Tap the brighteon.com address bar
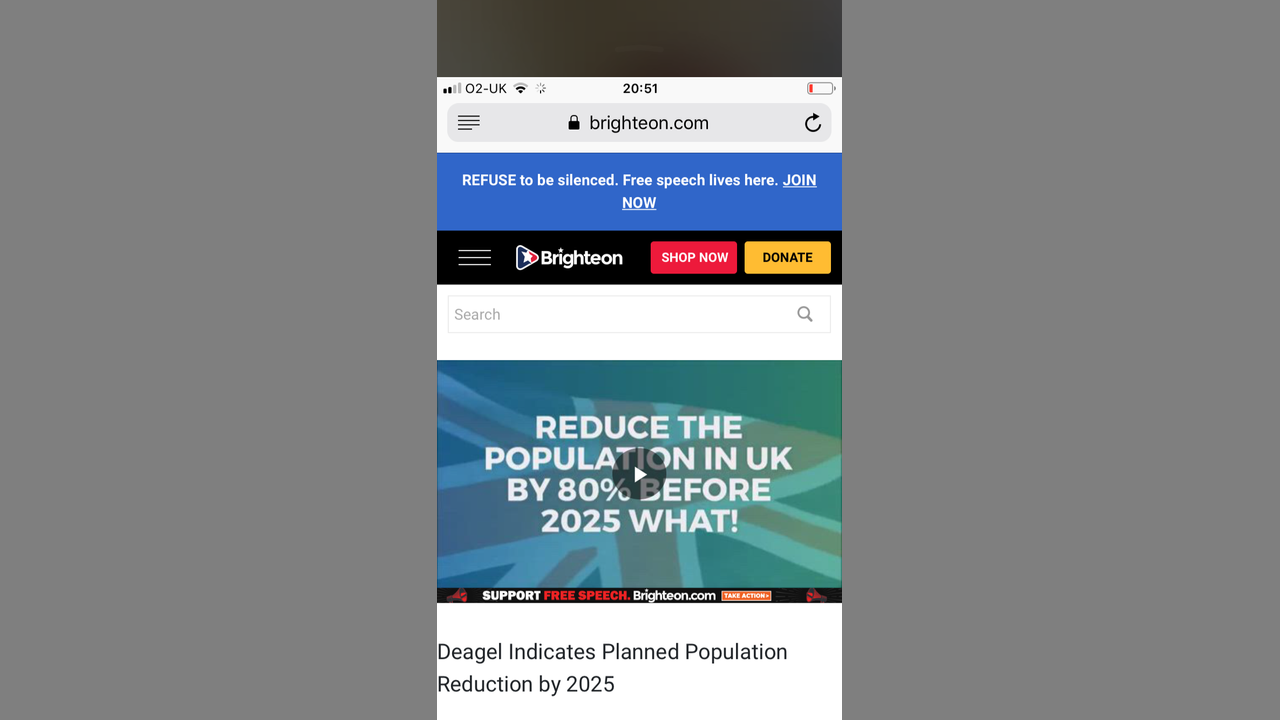Screen dimensions: 1280x720 (x=640, y=123)
